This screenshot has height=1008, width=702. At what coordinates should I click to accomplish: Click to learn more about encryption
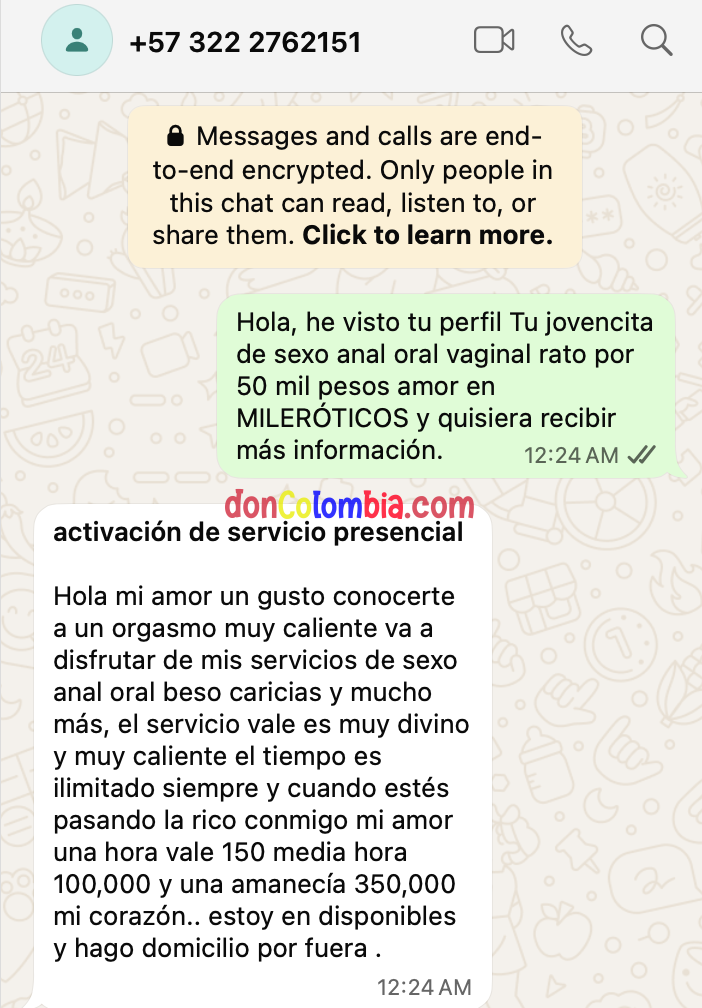(x=427, y=236)
